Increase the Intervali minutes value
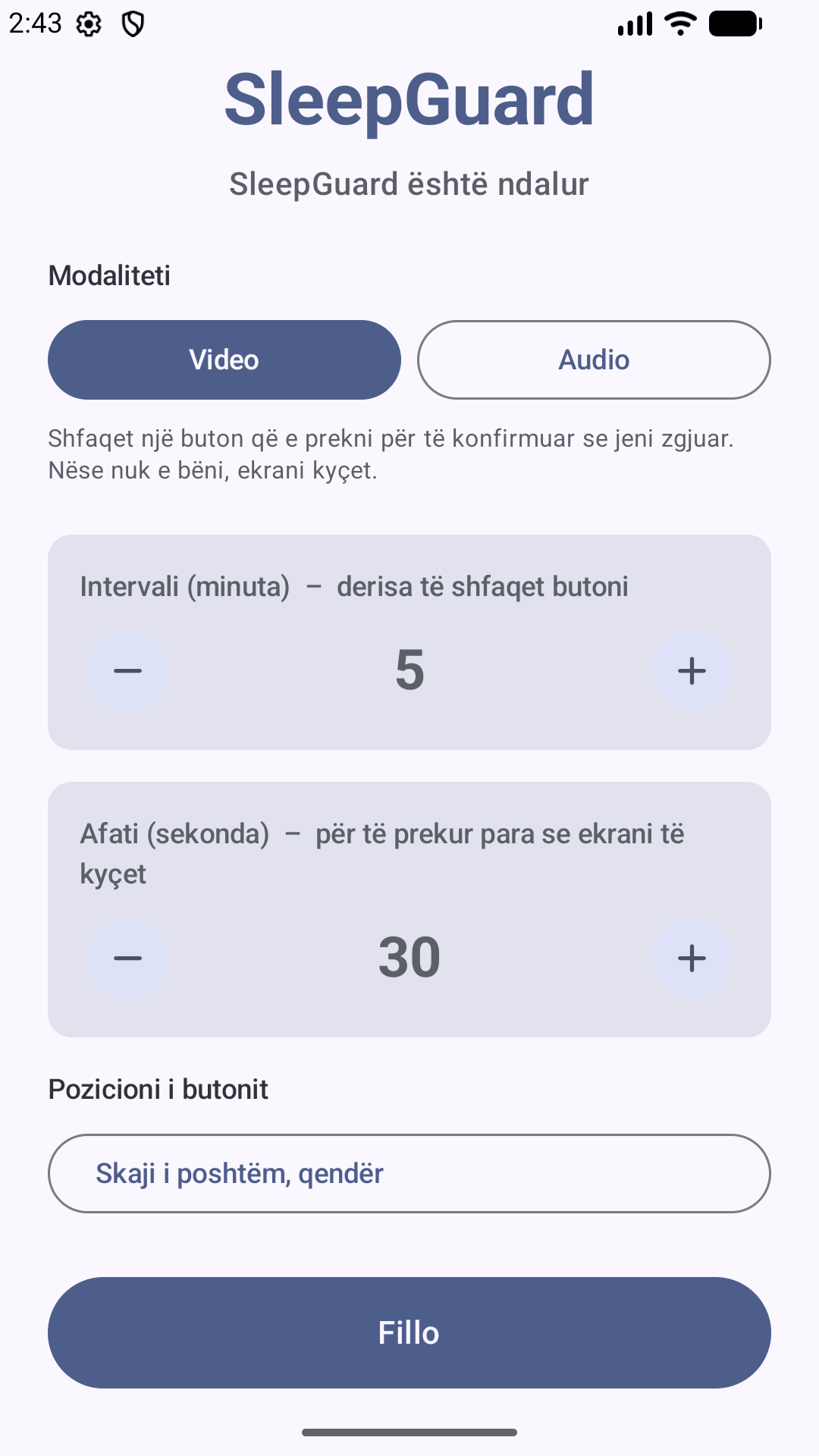This screenshot has width=819, height=1456. tap(692, 670)
